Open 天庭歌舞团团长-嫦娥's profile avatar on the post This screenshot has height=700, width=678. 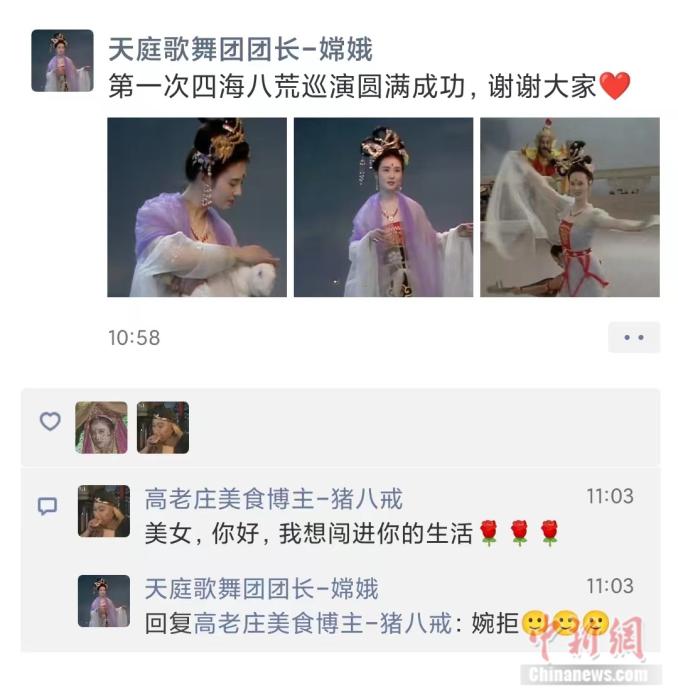coord(61,61)
